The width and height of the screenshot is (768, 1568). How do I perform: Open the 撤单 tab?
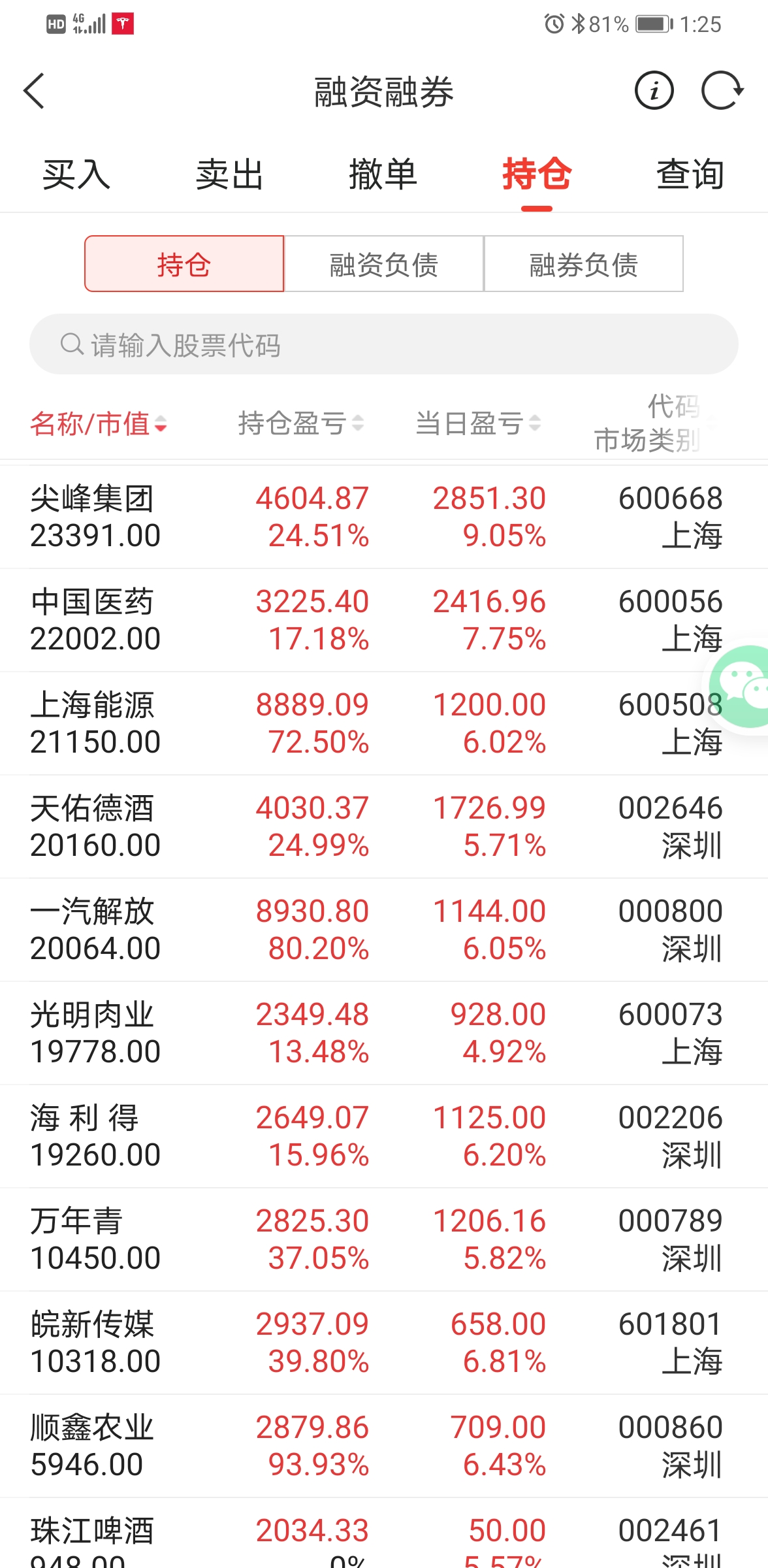click(383, 175)
